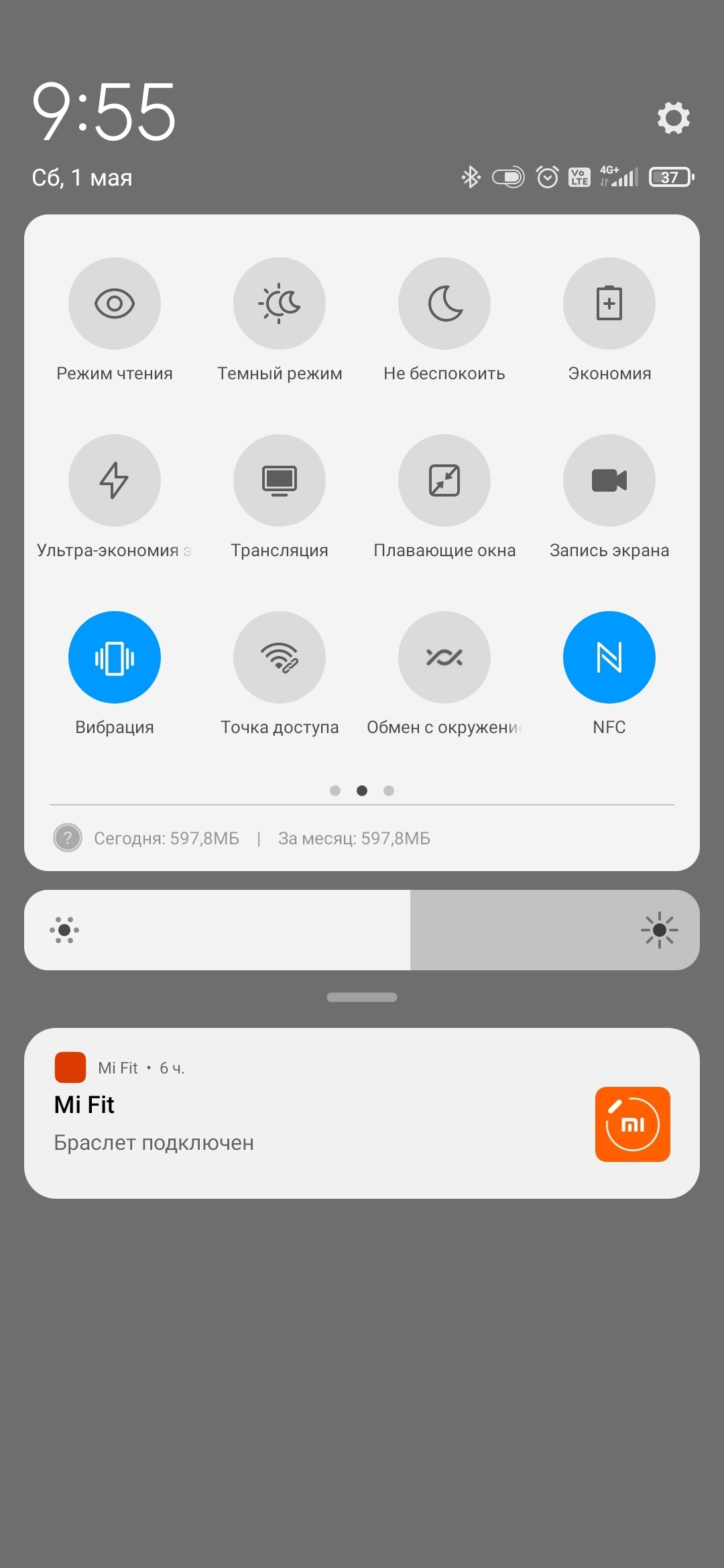Open system settings via gear icon
Viewport: 724px width, 1568px height.
click(673, 118)
